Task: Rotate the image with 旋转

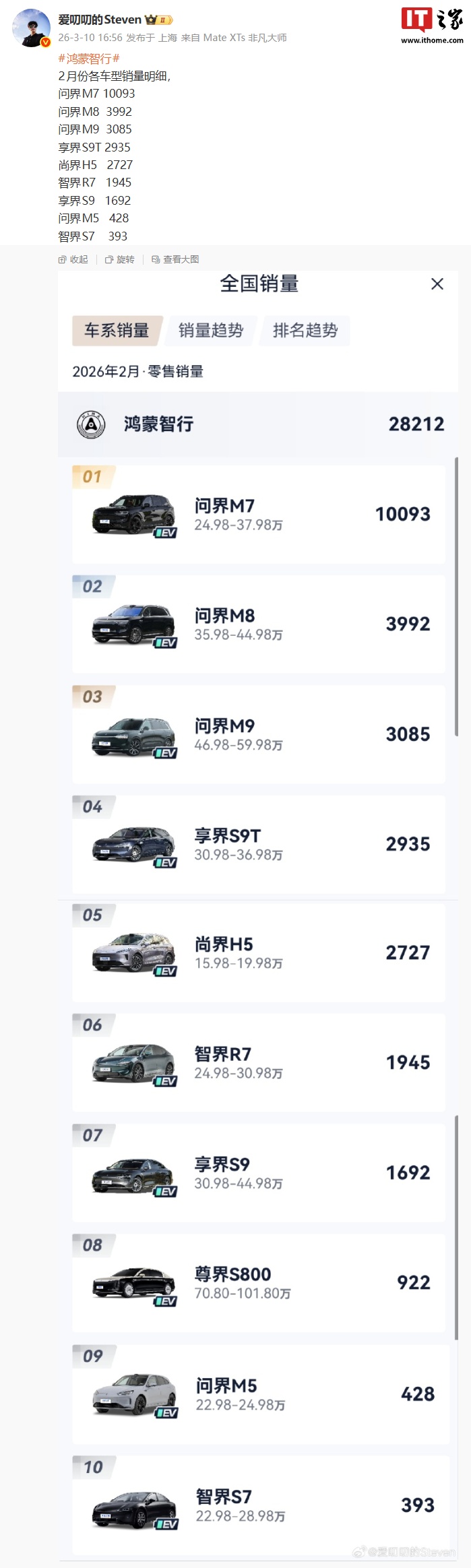Action: tap(120, 259)
